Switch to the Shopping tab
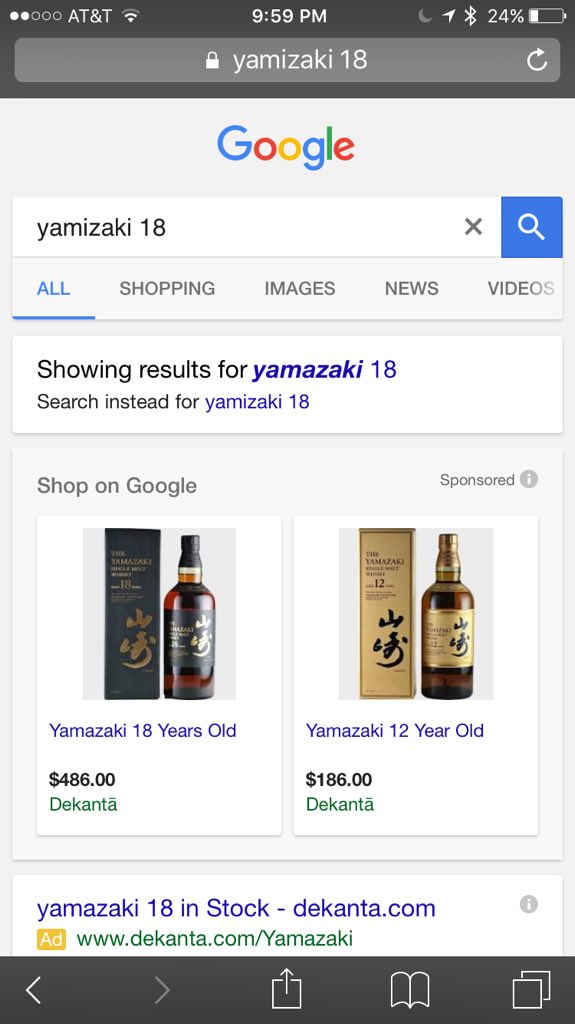This screenshot has width=575, height=1024. (x=167, y=288)
